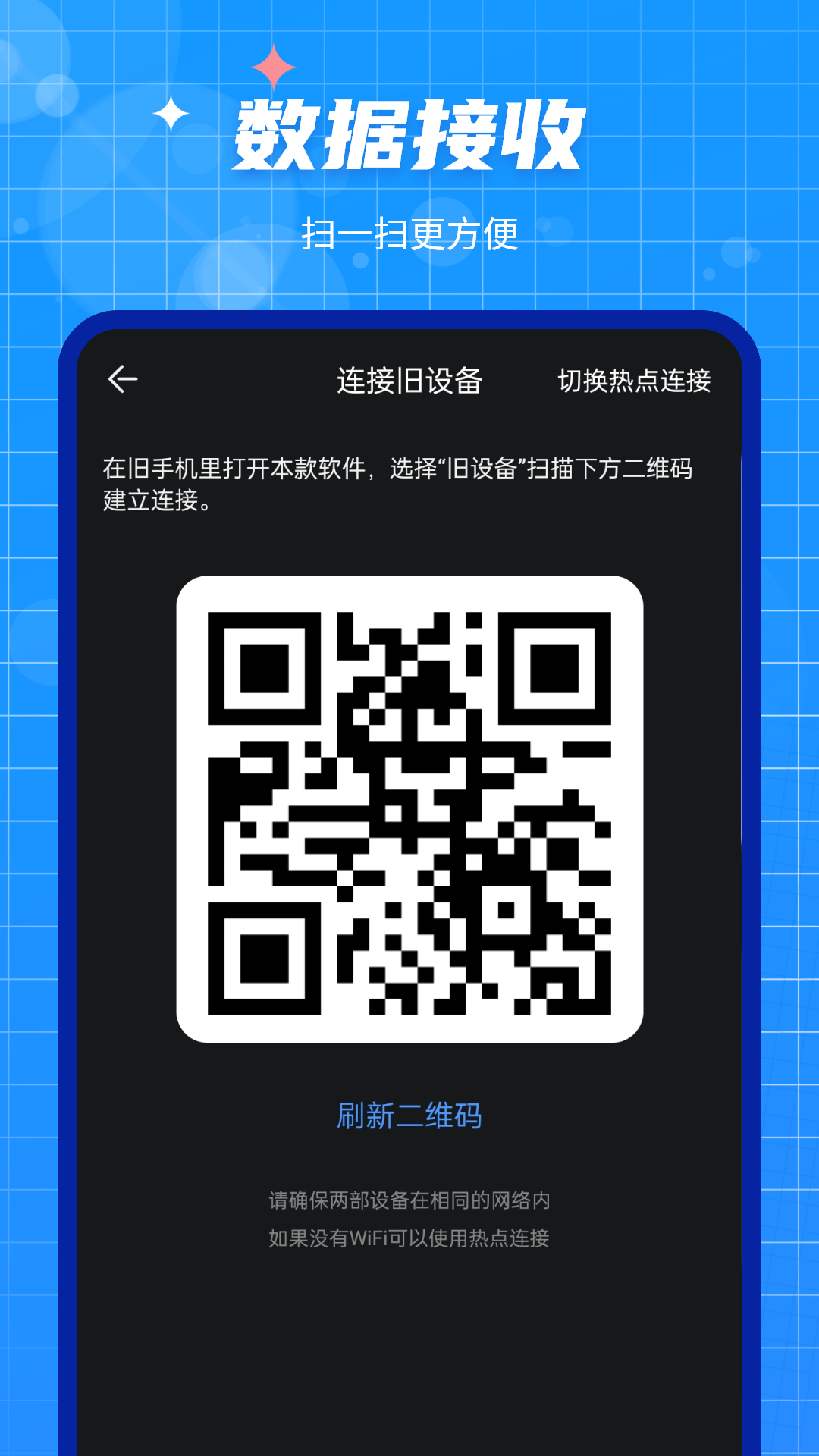Click the 数据接收 banner heading
Viewport: 819px width, 1456px height.
click(x=409, y=135)
